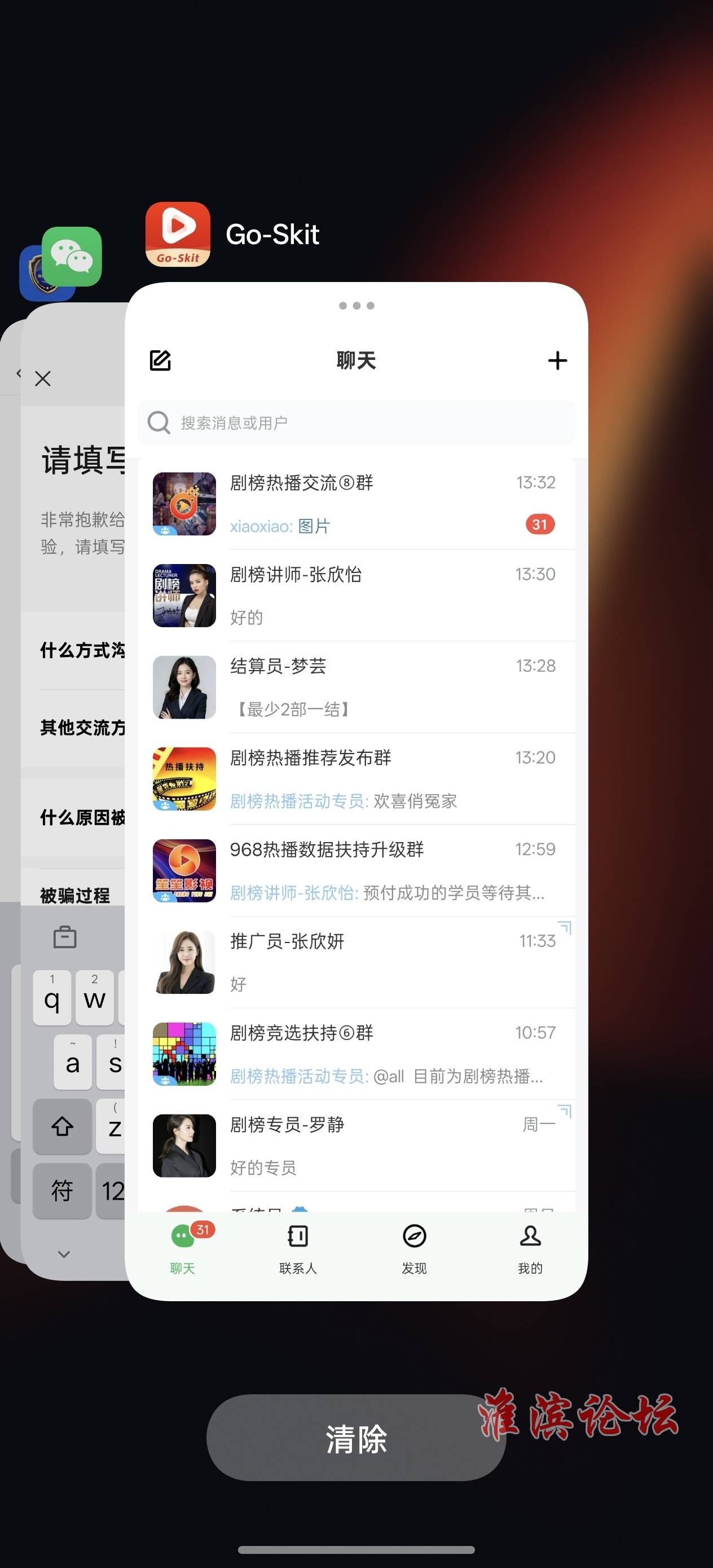Viewport: 713px width, 1568px height.
Task: Open the 剧榜竞选扶持⑥群 group chat
Action: pyautogui.click(x=356, y=1054)
